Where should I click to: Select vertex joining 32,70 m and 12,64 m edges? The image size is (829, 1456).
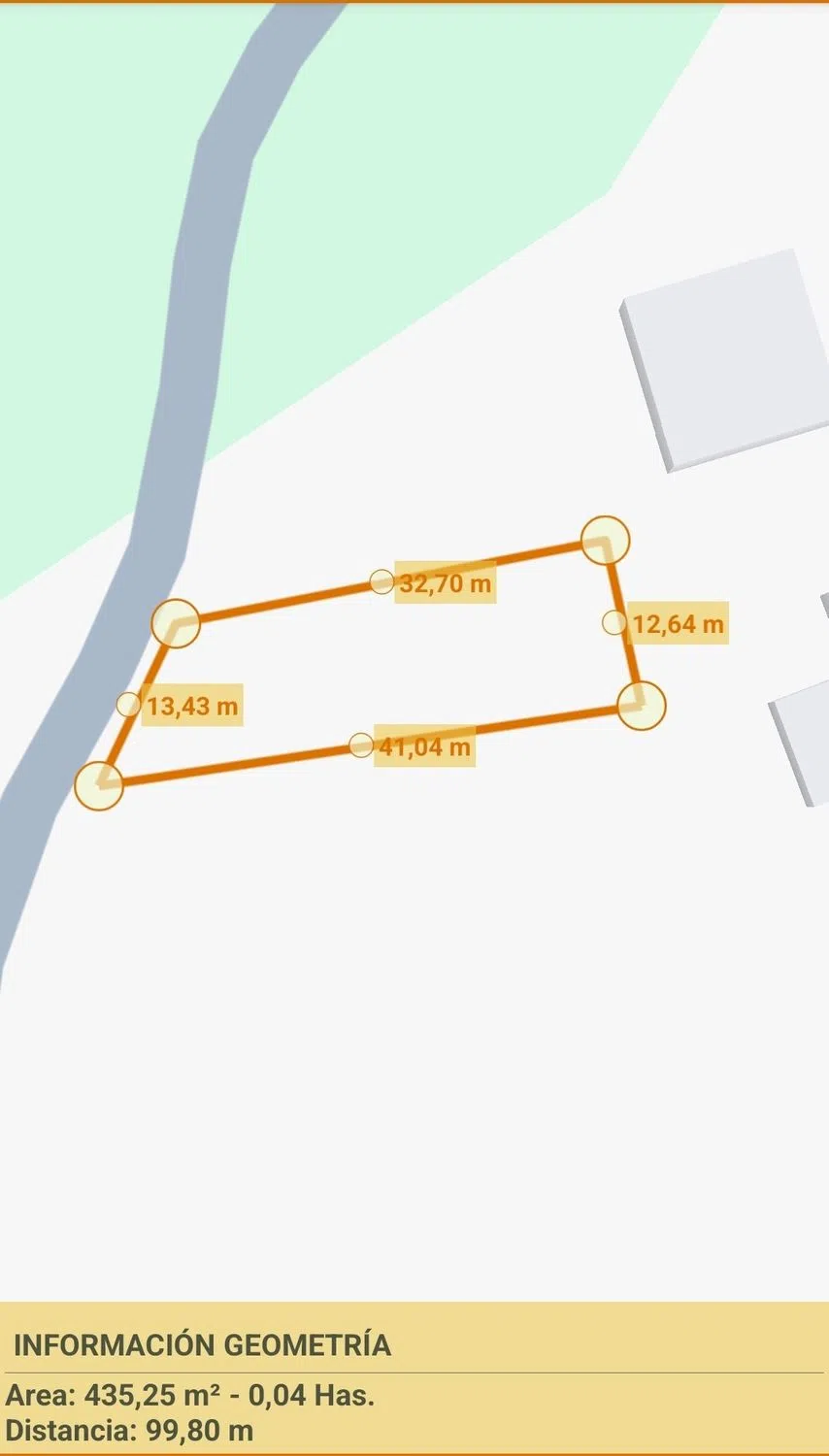tap(605, 541)
